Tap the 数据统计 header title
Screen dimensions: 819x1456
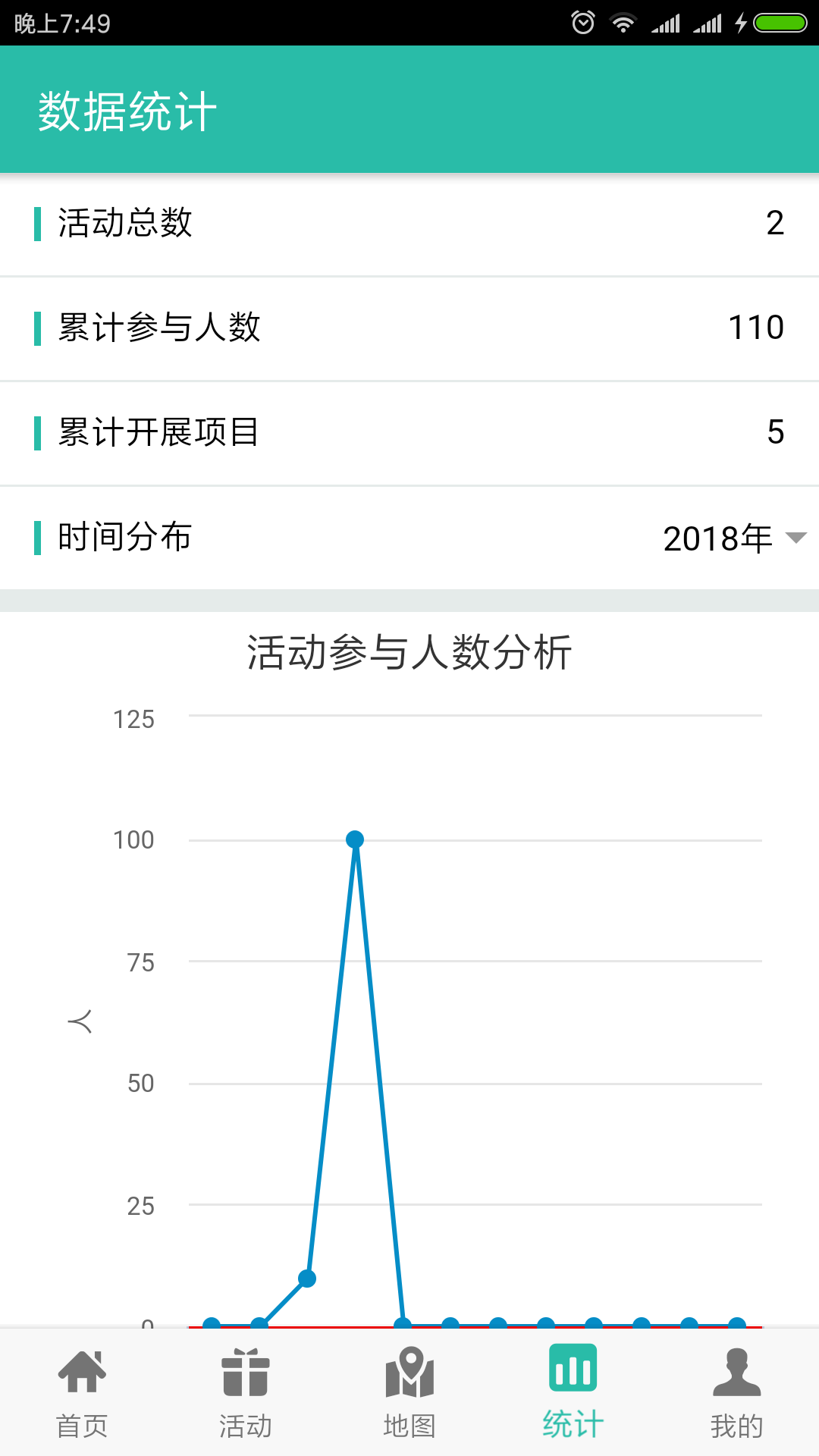click(126, 110)
